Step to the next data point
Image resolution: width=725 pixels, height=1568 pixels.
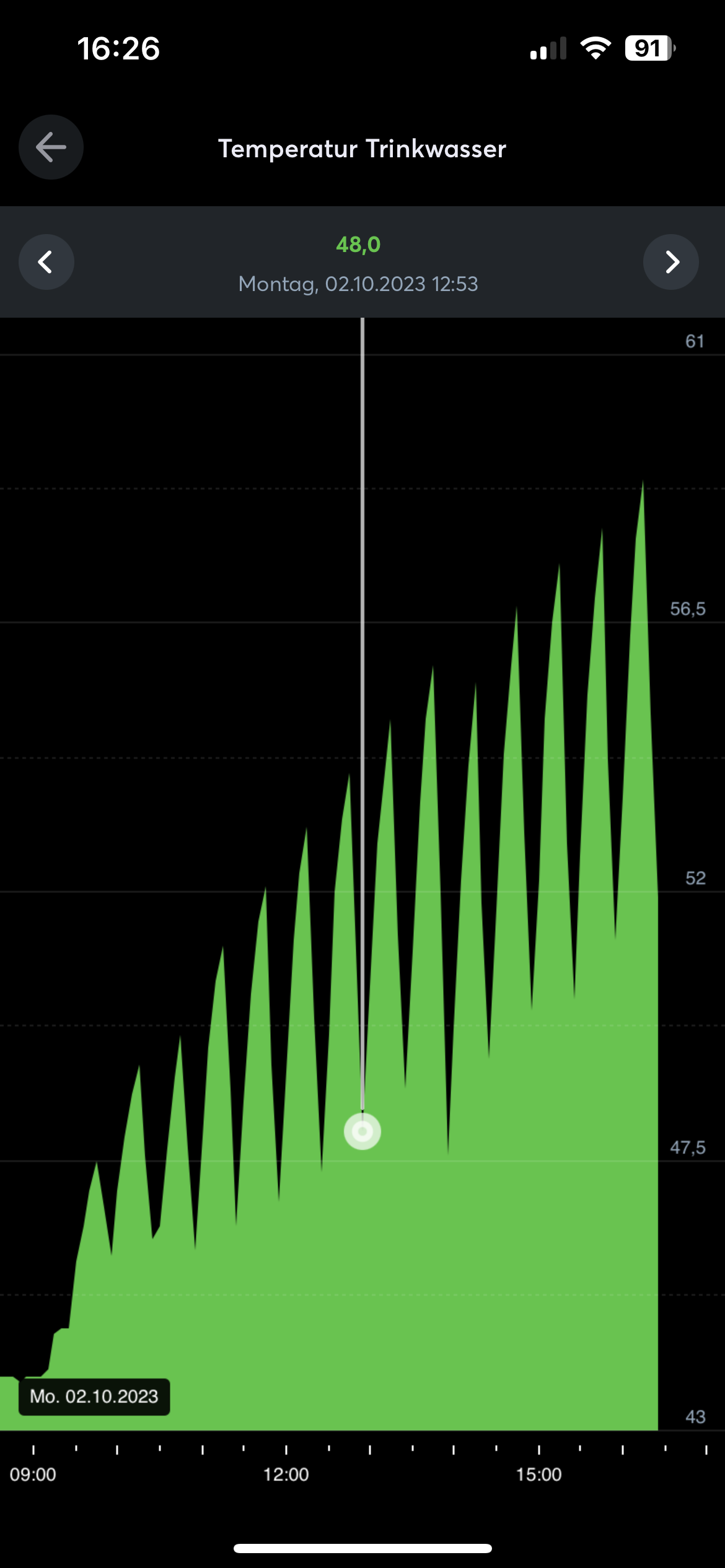(x=671, y=262)
